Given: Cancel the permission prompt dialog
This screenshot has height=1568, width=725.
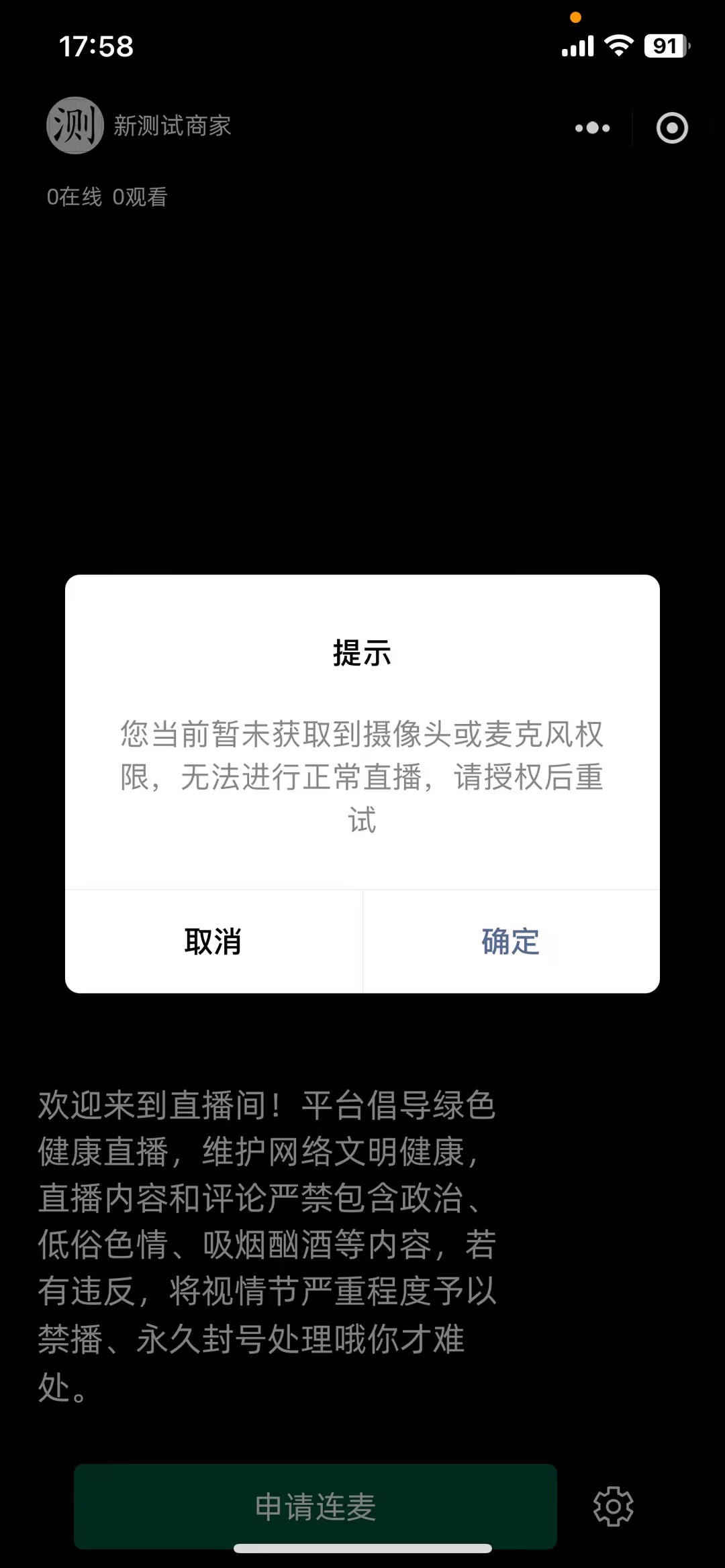Looking at the screenshot, I should (x=213, y=941).
